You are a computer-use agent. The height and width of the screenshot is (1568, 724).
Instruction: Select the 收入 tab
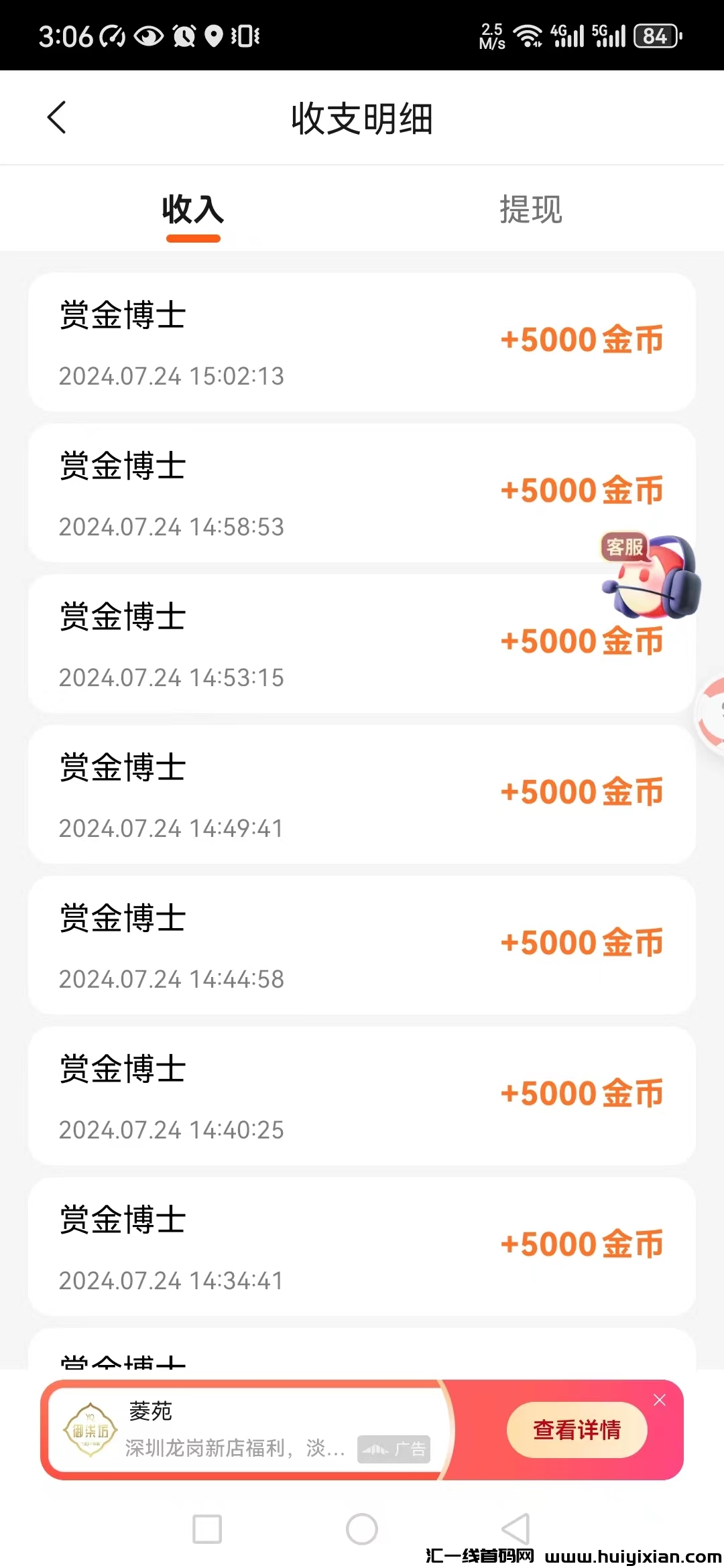coord(192,211)
